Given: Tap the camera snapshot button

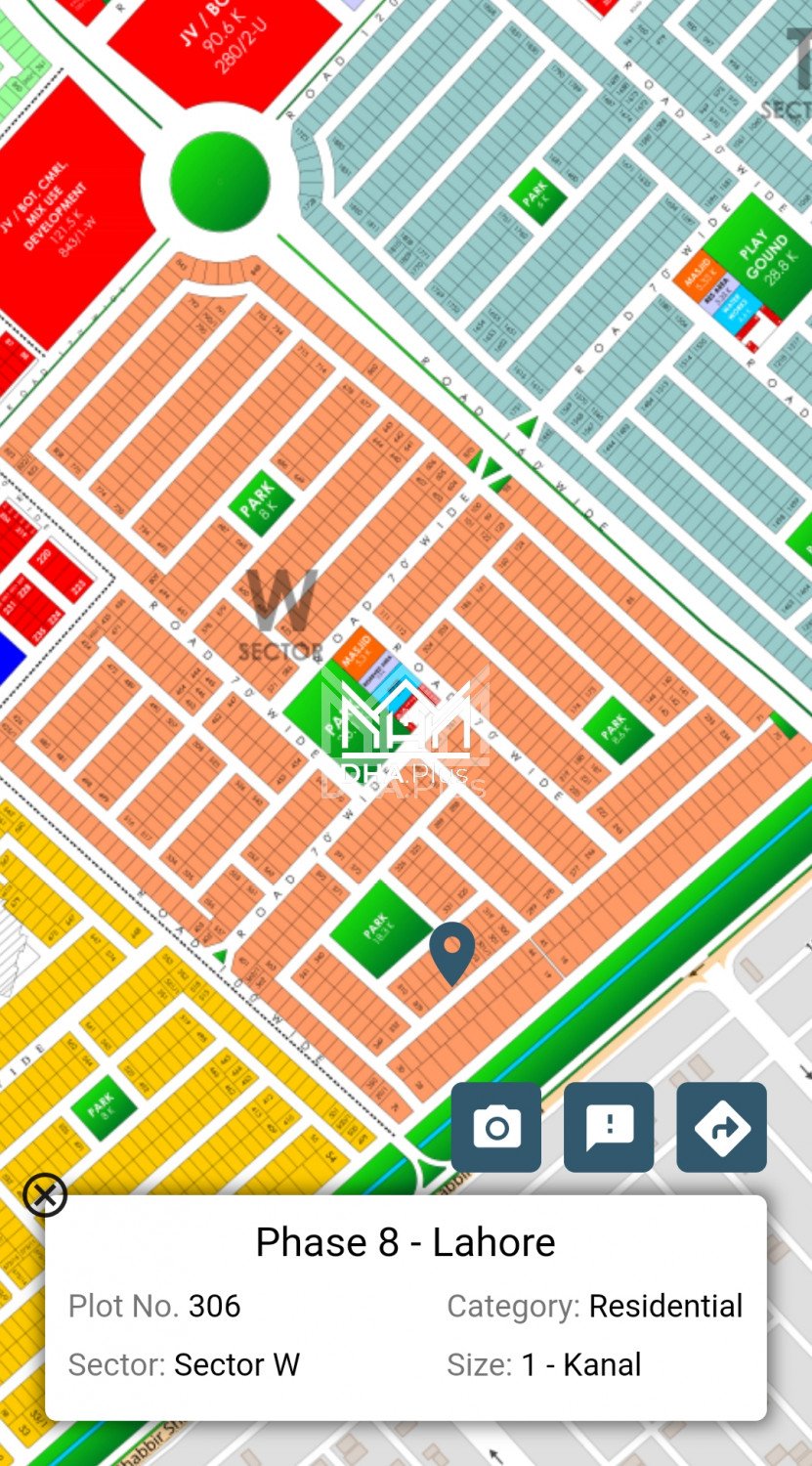Looking at the screenshot, I should point(496,1127).
